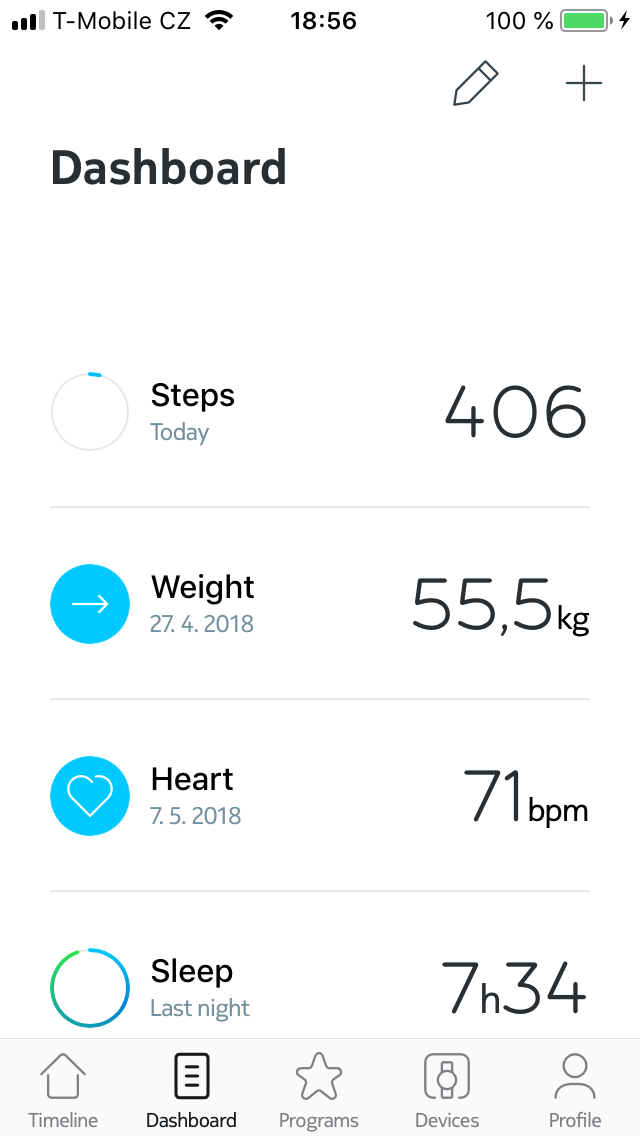View Heart rate 71 bpm details

(x=320, y=796)
